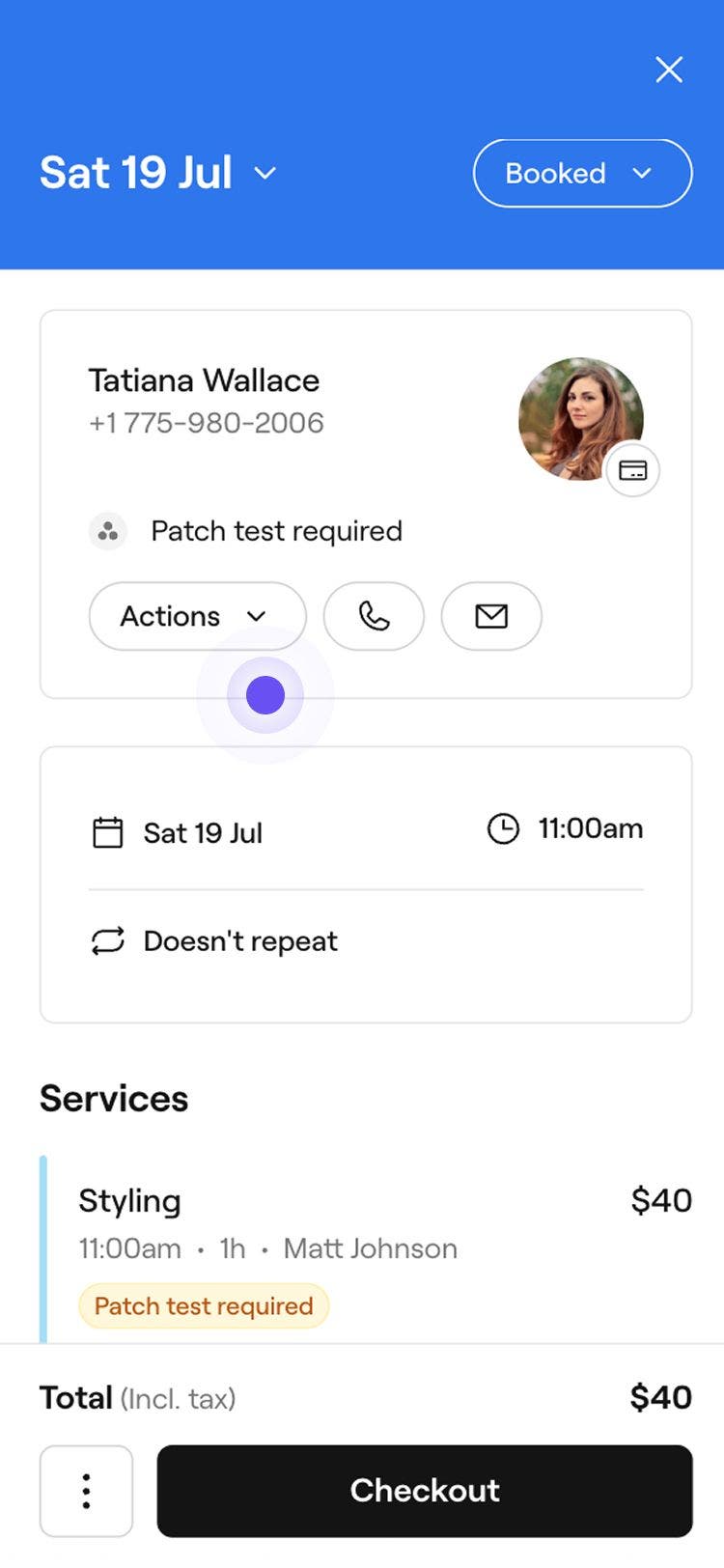The image size is (724, 1568).
Task: Click the clock icon next to 11:00am
Action: point(503,828)
